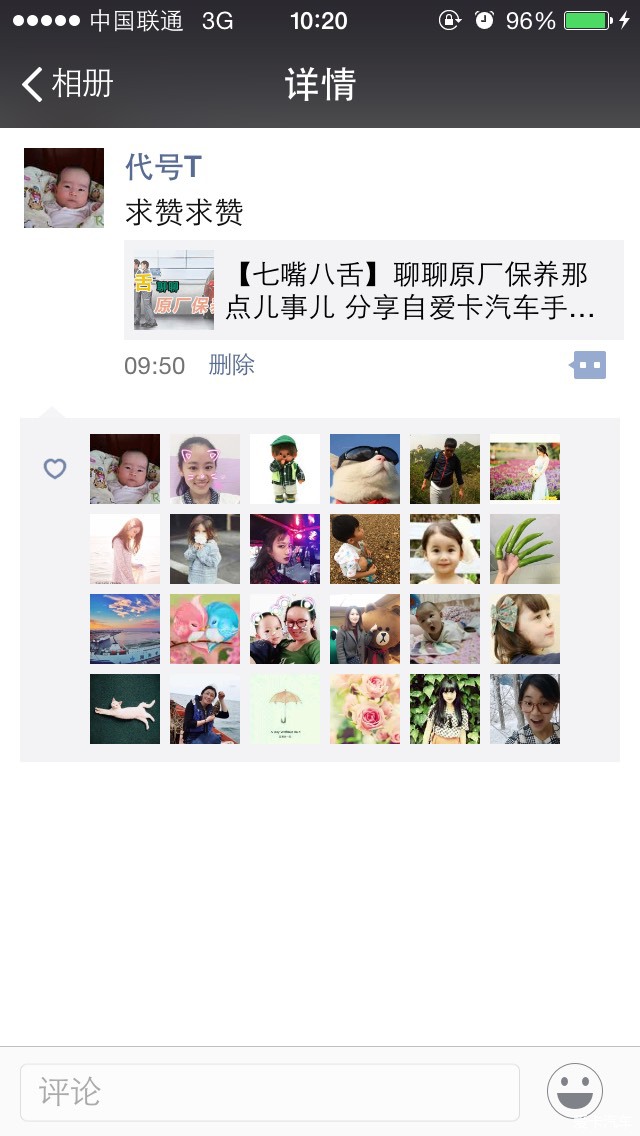View liker with the sunset sea avatar
640x1136 pixels.
[x=125, y=629]
